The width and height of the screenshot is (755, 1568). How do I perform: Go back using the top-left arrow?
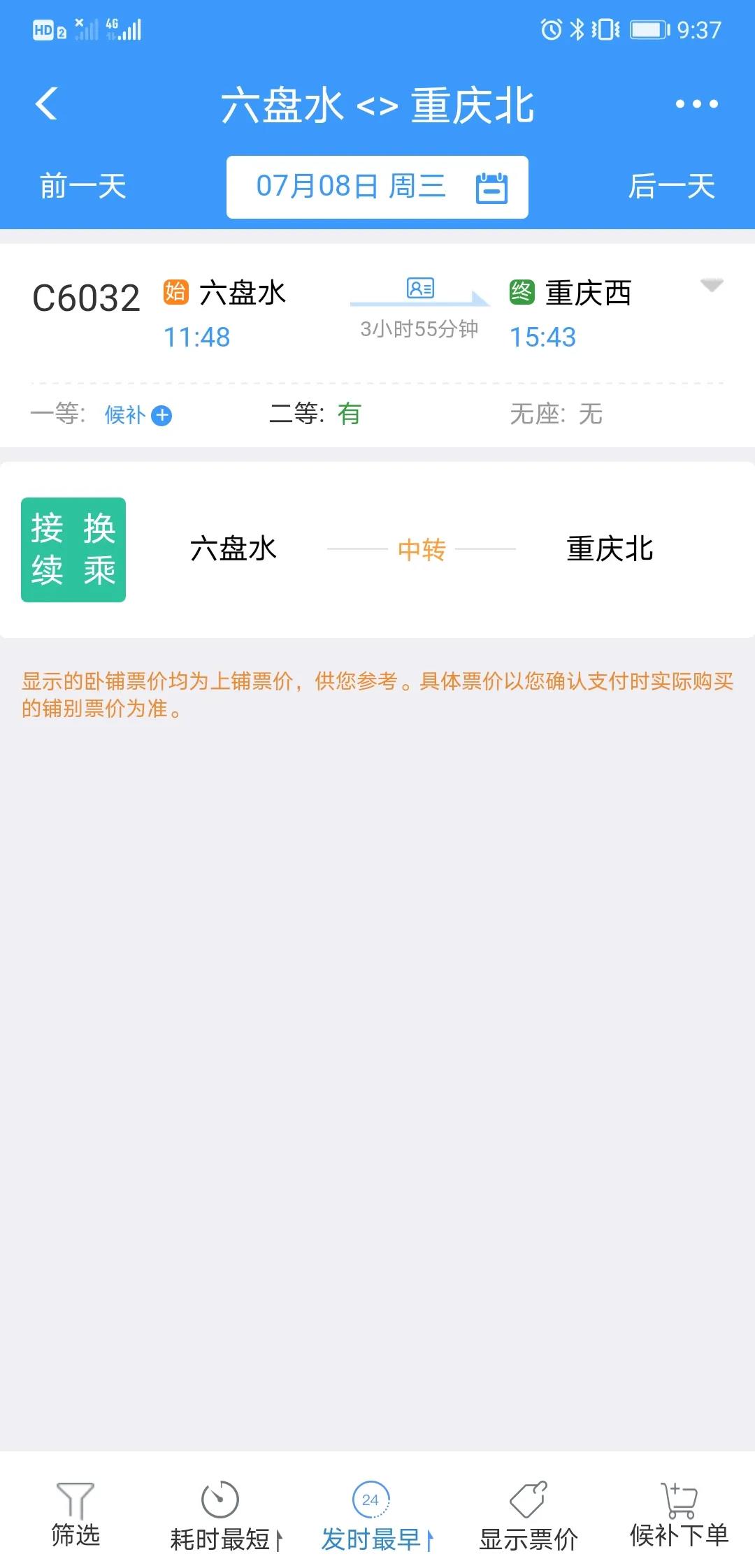(46, 104)
